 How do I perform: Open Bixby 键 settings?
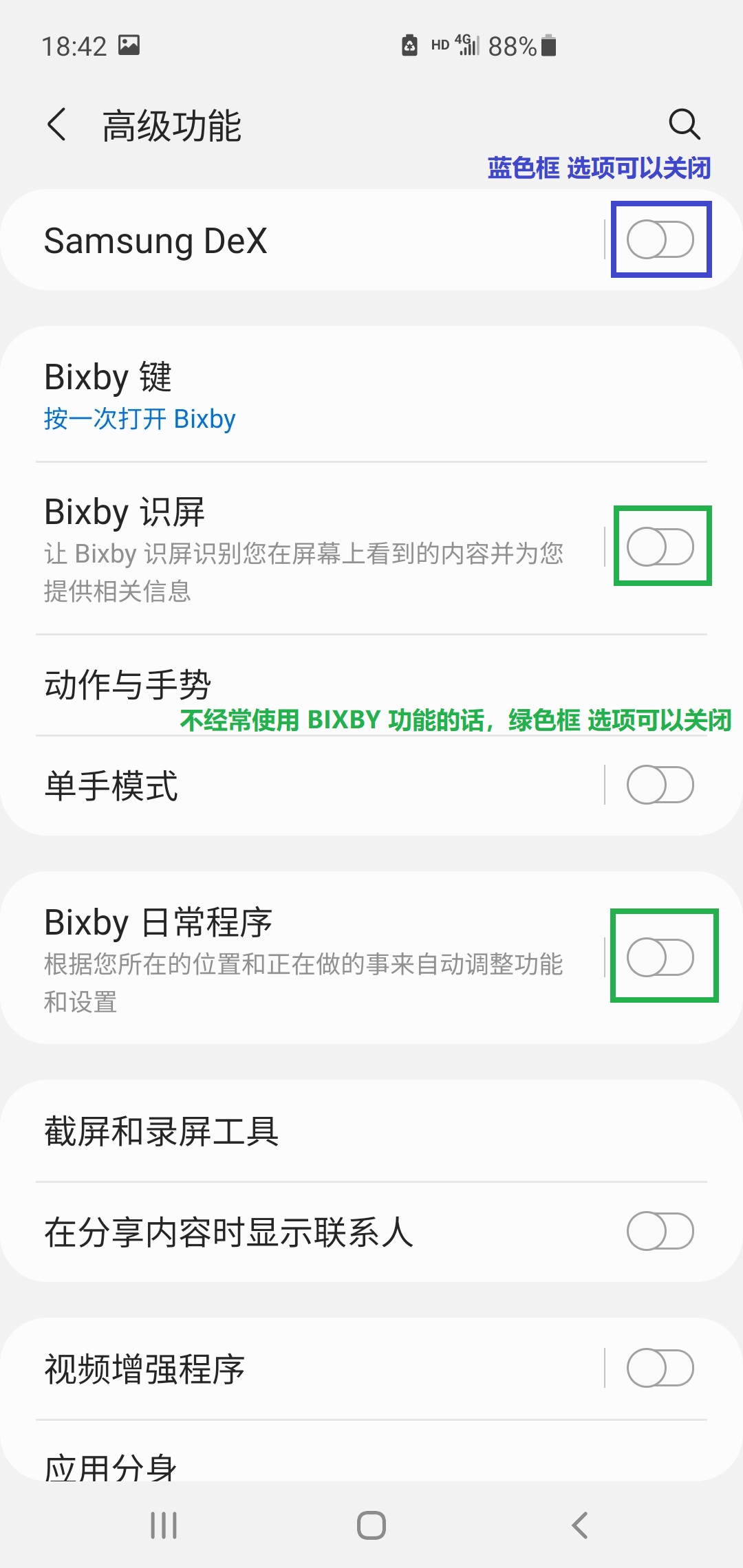(x=371, y=394)
